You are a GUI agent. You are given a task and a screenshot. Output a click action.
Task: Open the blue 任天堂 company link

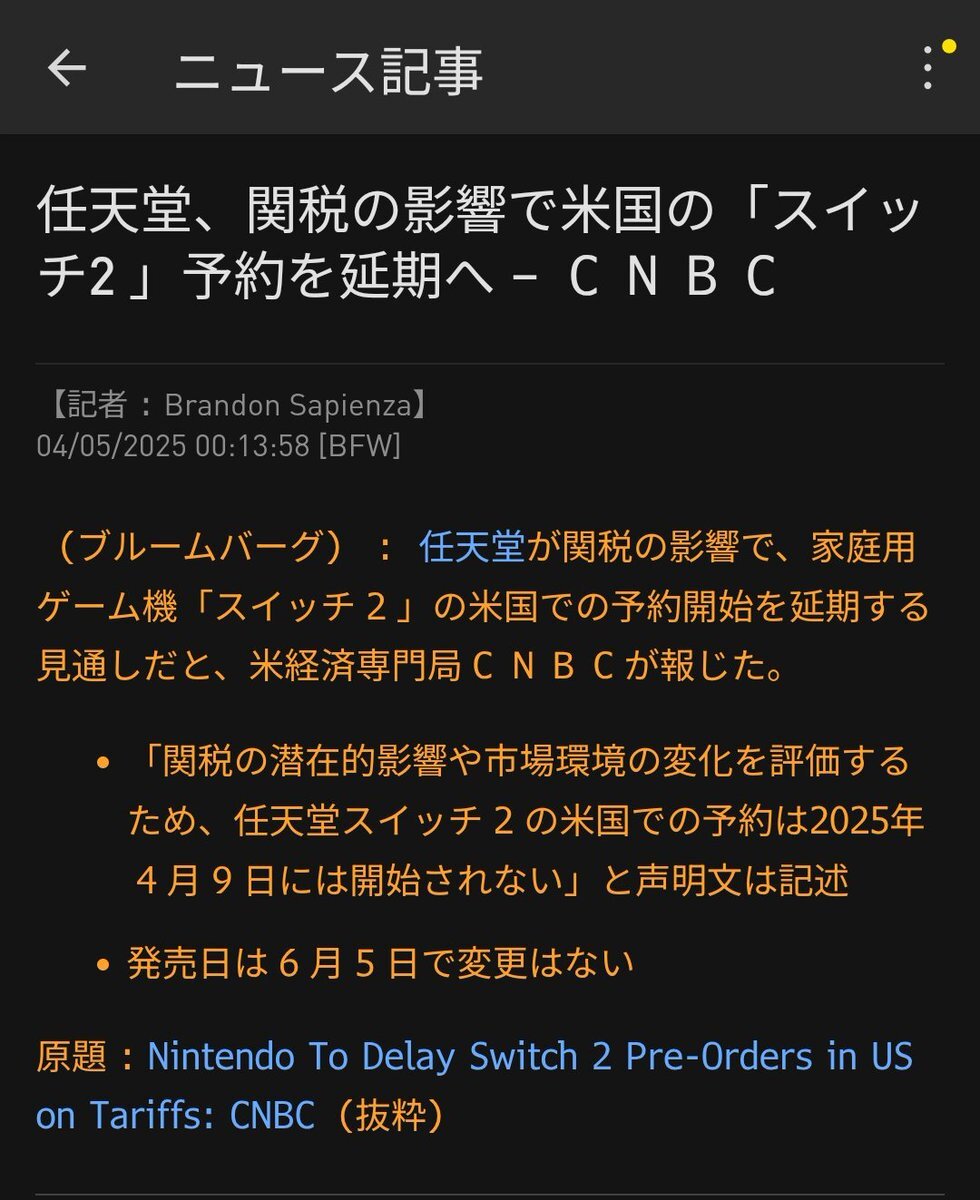[472, 548]
